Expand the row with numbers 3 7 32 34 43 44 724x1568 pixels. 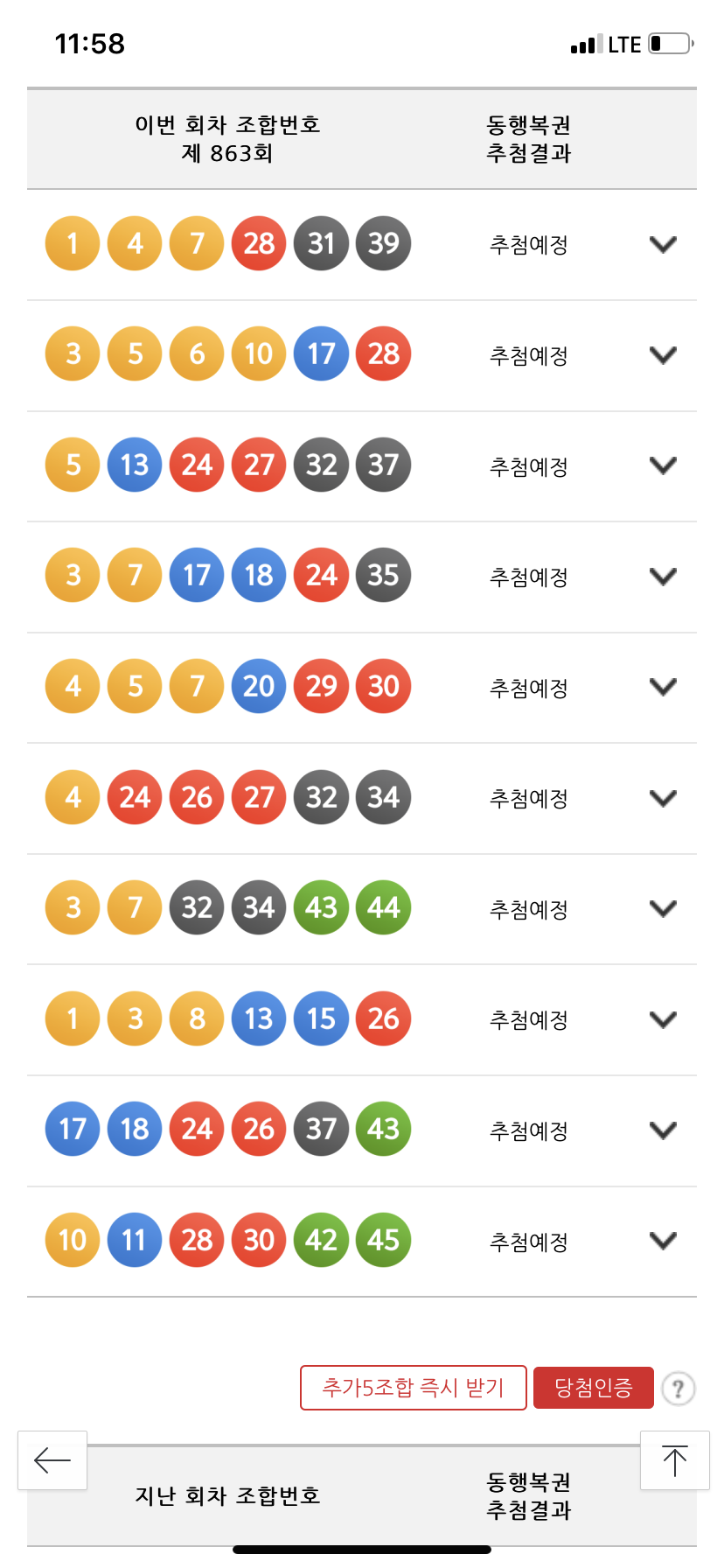[664, 908]
